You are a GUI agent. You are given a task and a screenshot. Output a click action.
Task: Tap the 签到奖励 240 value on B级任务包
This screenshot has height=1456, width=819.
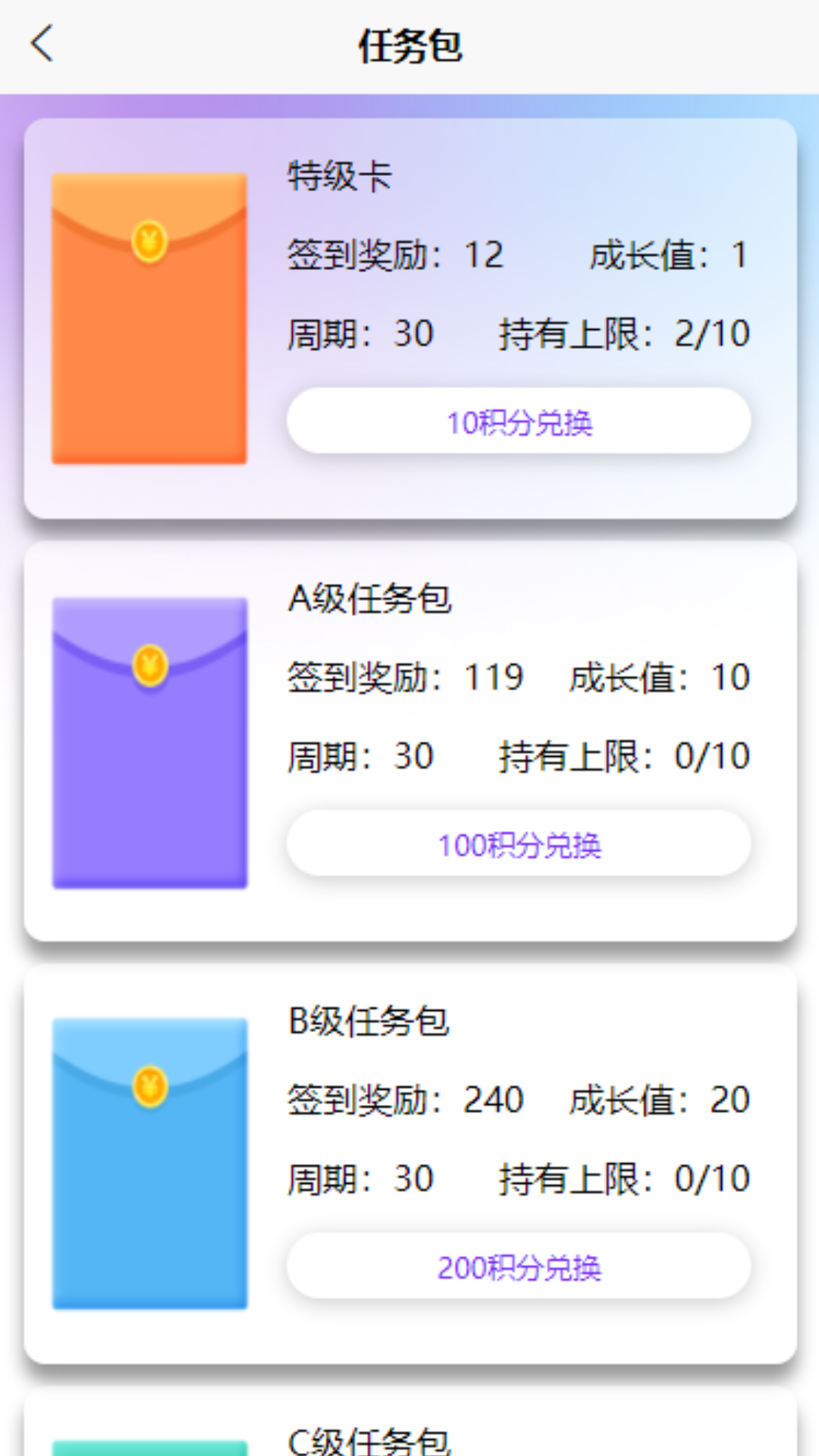404,1098
